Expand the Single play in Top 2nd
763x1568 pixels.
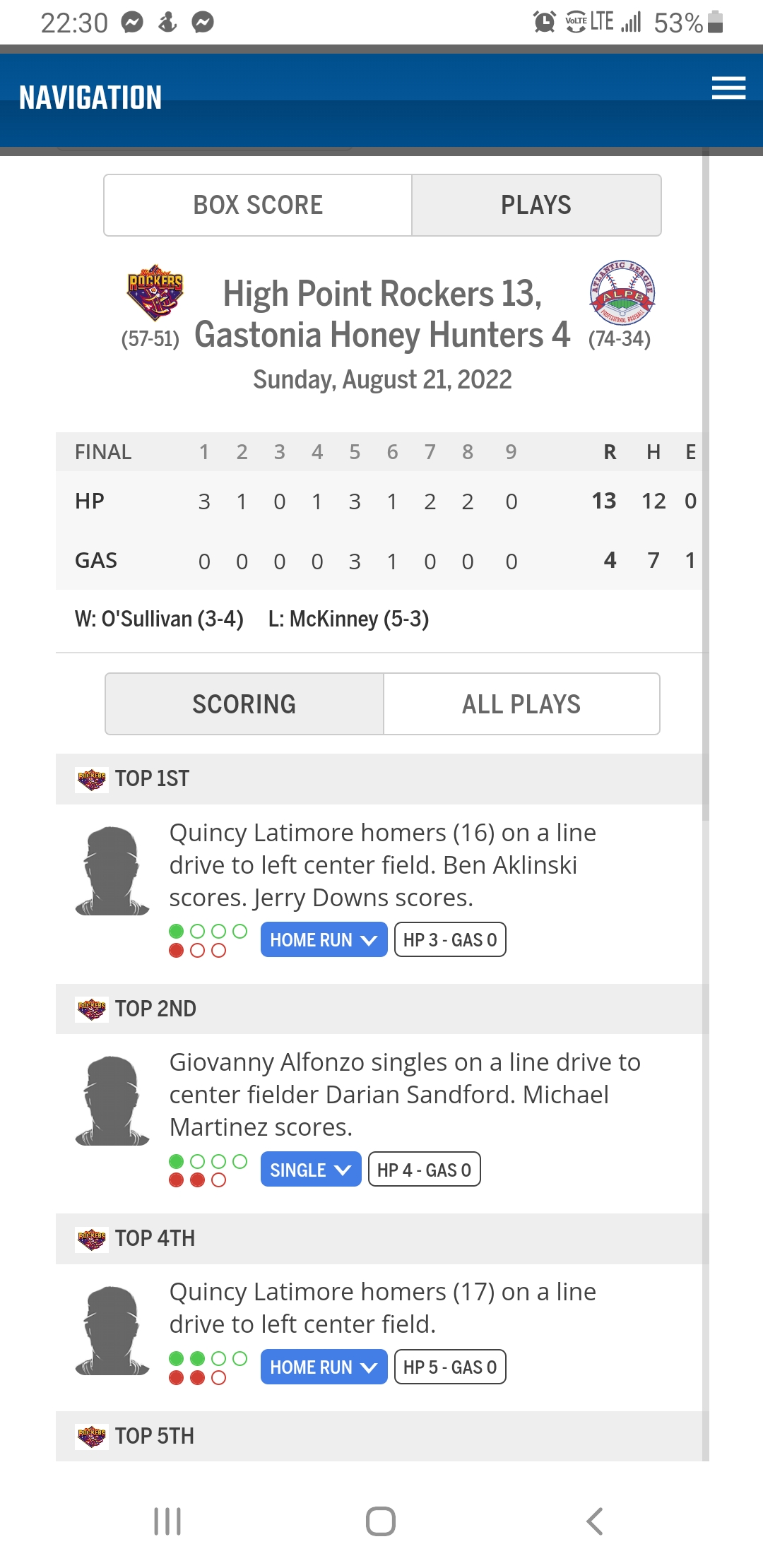tap(311, 1170)
